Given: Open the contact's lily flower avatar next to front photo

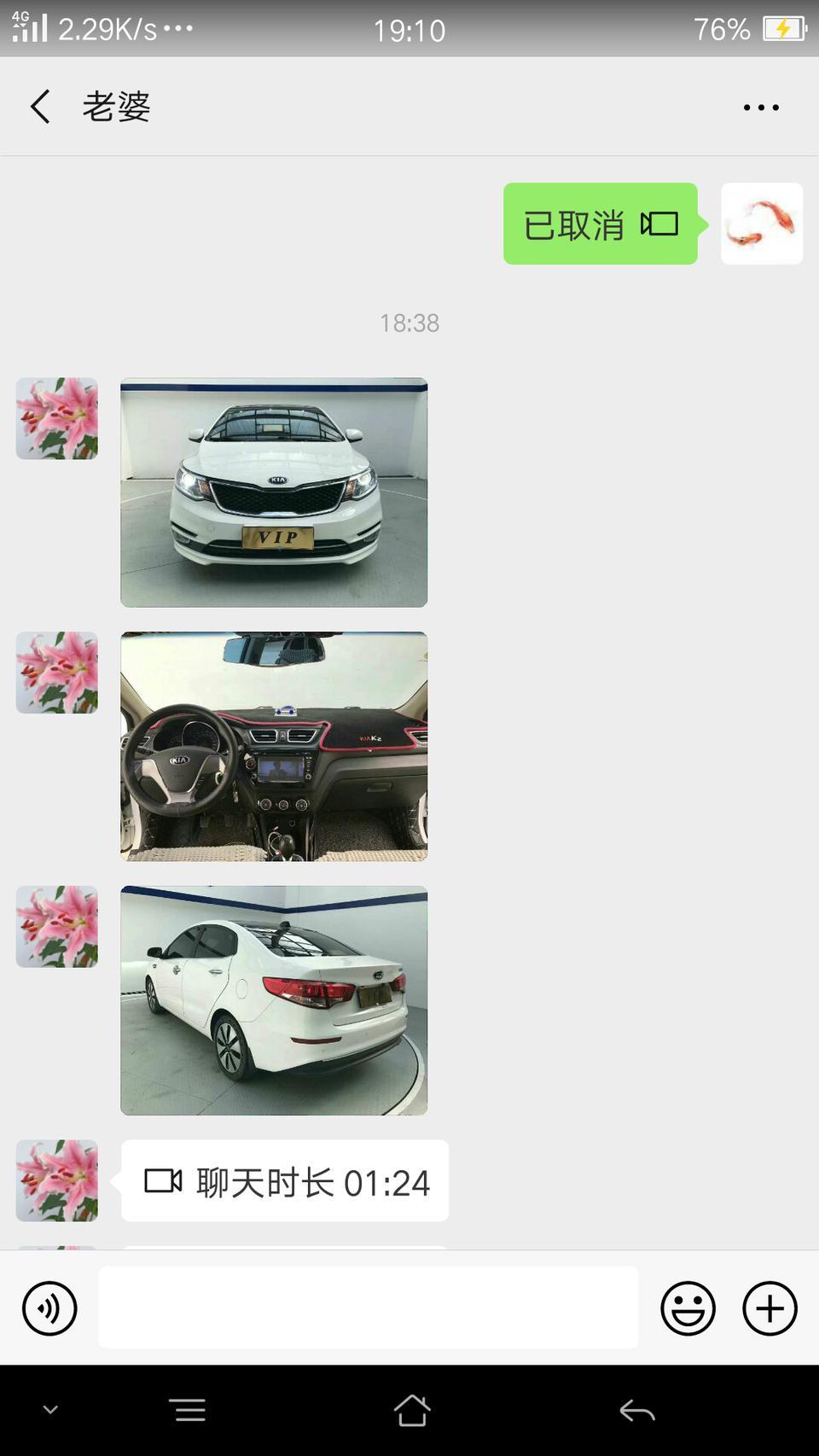Looking at the screenshot, I should click(x=57, y=419).
